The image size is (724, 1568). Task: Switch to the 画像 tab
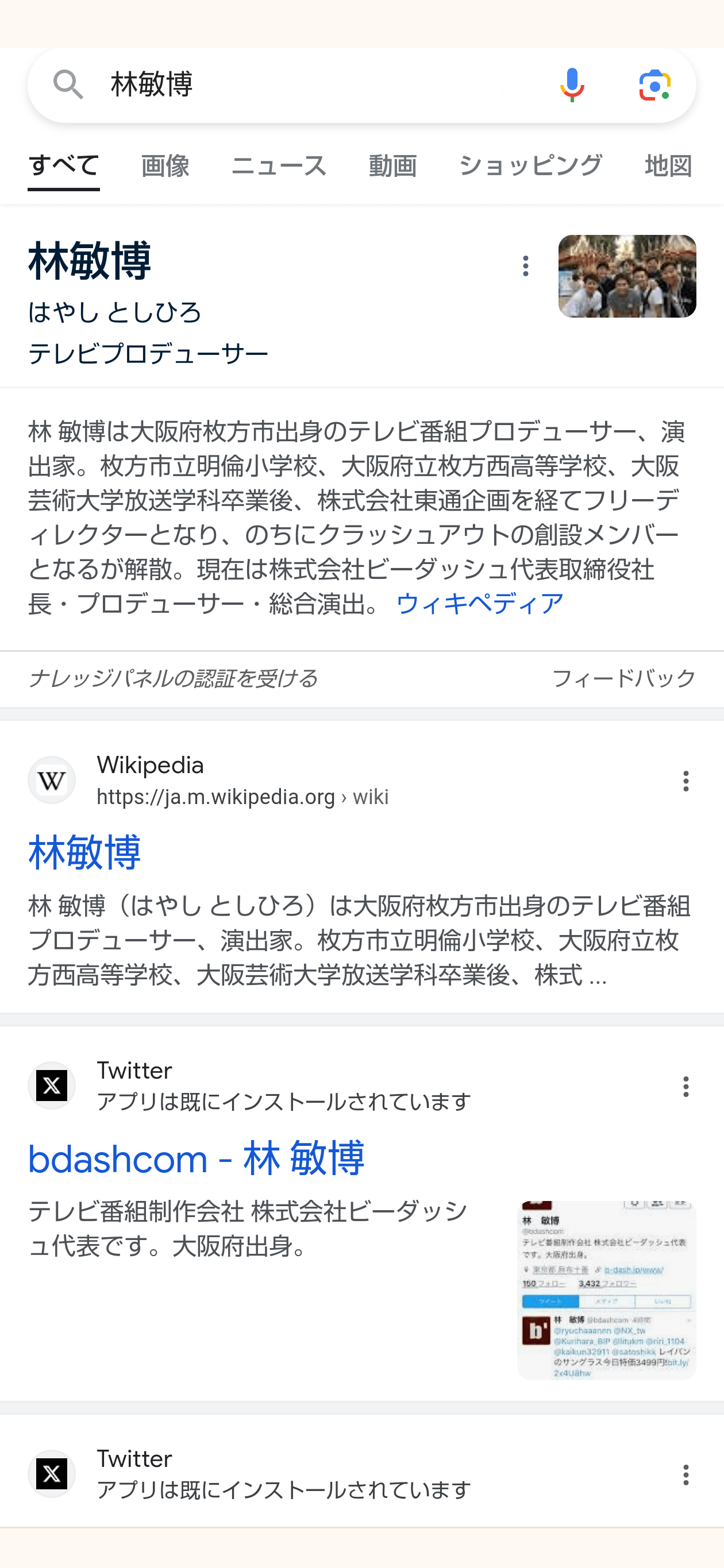(x=165, y=165)
